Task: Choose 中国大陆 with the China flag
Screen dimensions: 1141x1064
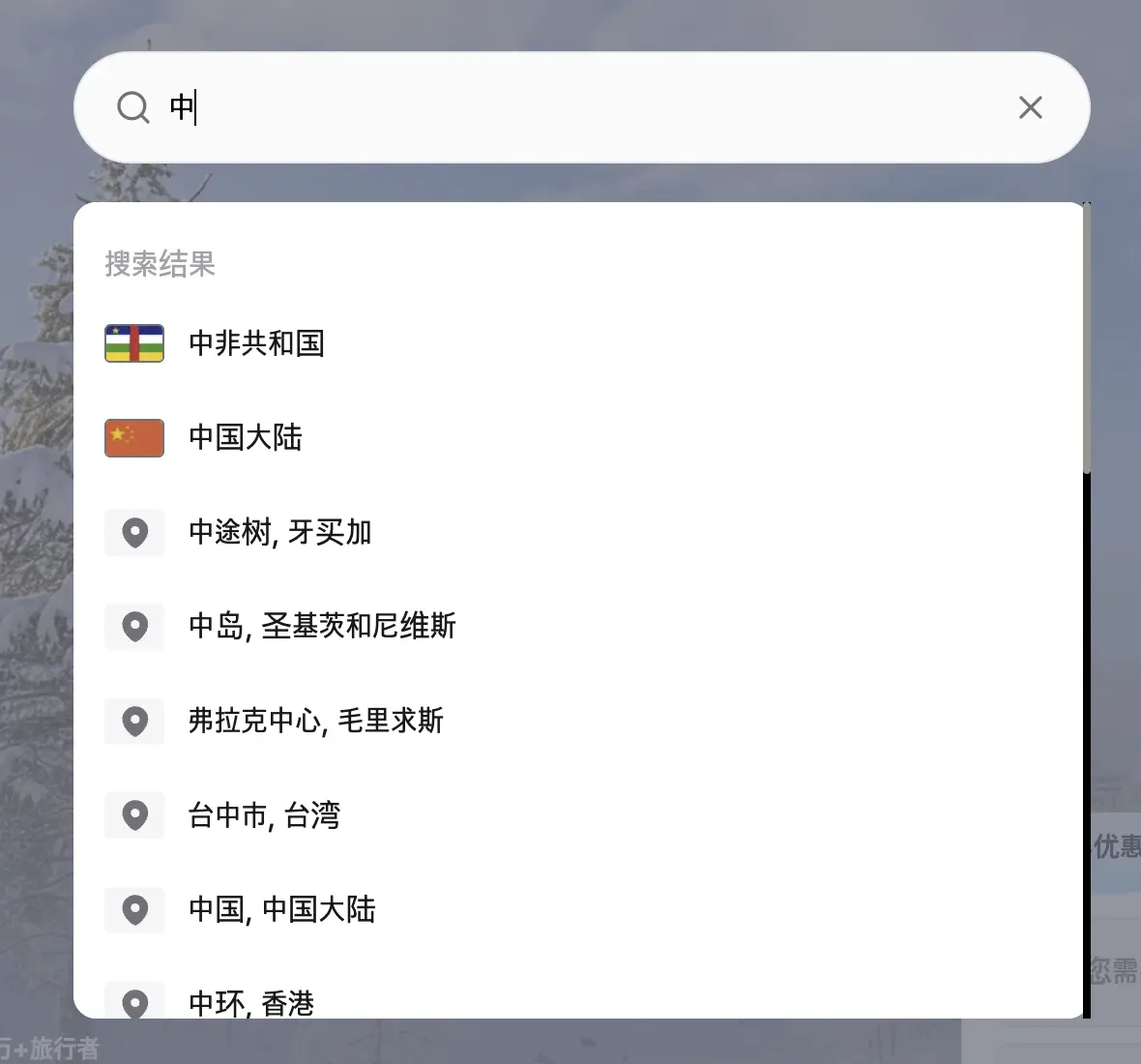Action: click(246, 437)
